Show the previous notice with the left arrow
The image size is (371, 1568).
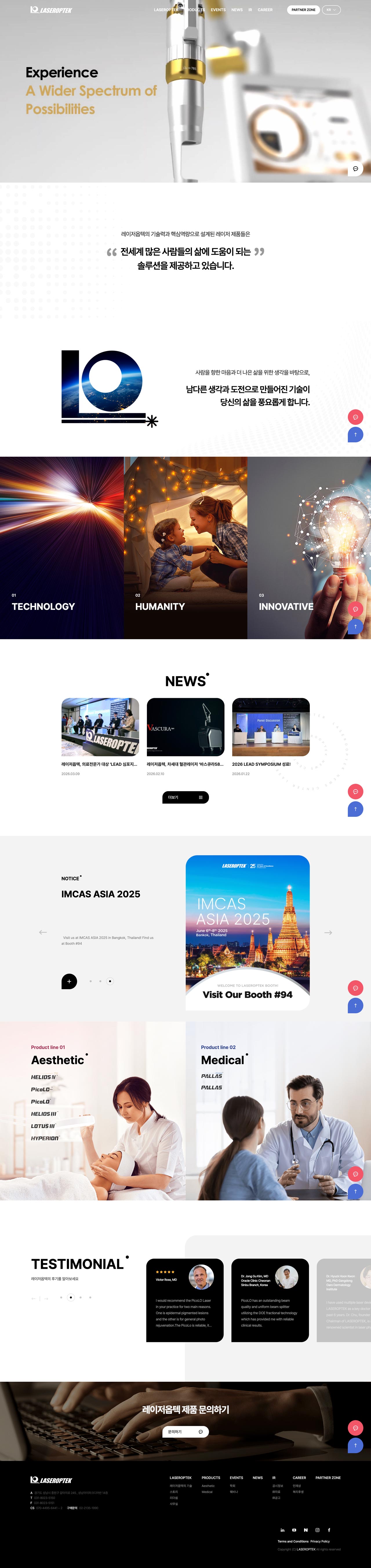point(43,933)
